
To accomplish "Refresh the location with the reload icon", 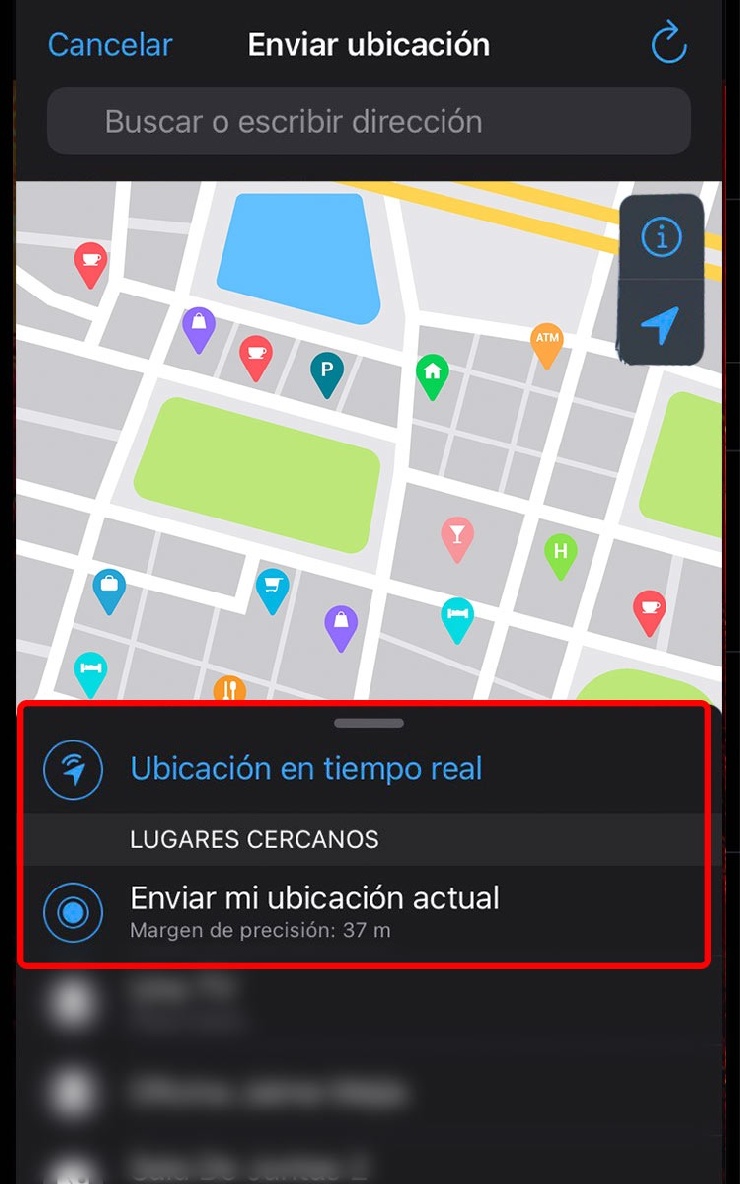I will pyautogui.click(x=668, y=44).
